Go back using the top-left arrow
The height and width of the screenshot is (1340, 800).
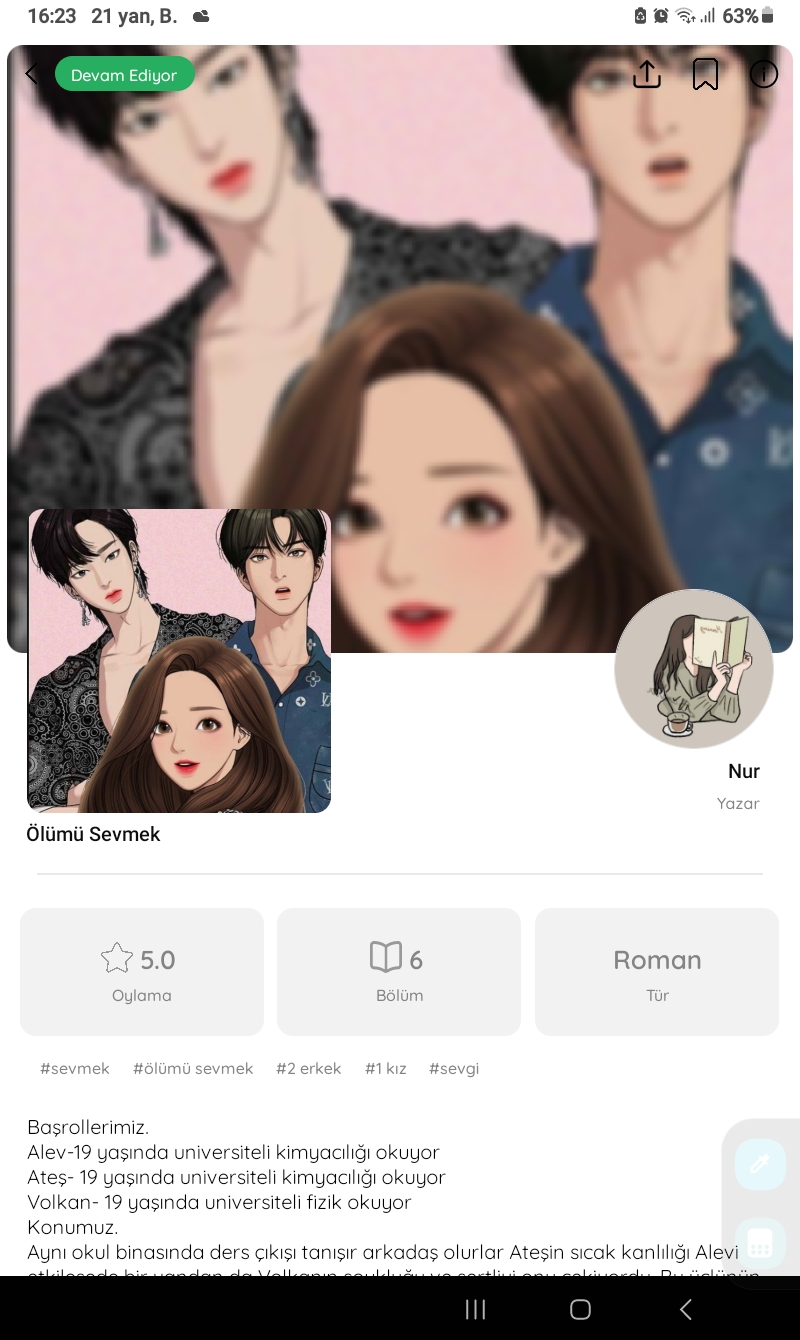pos(32,74)
